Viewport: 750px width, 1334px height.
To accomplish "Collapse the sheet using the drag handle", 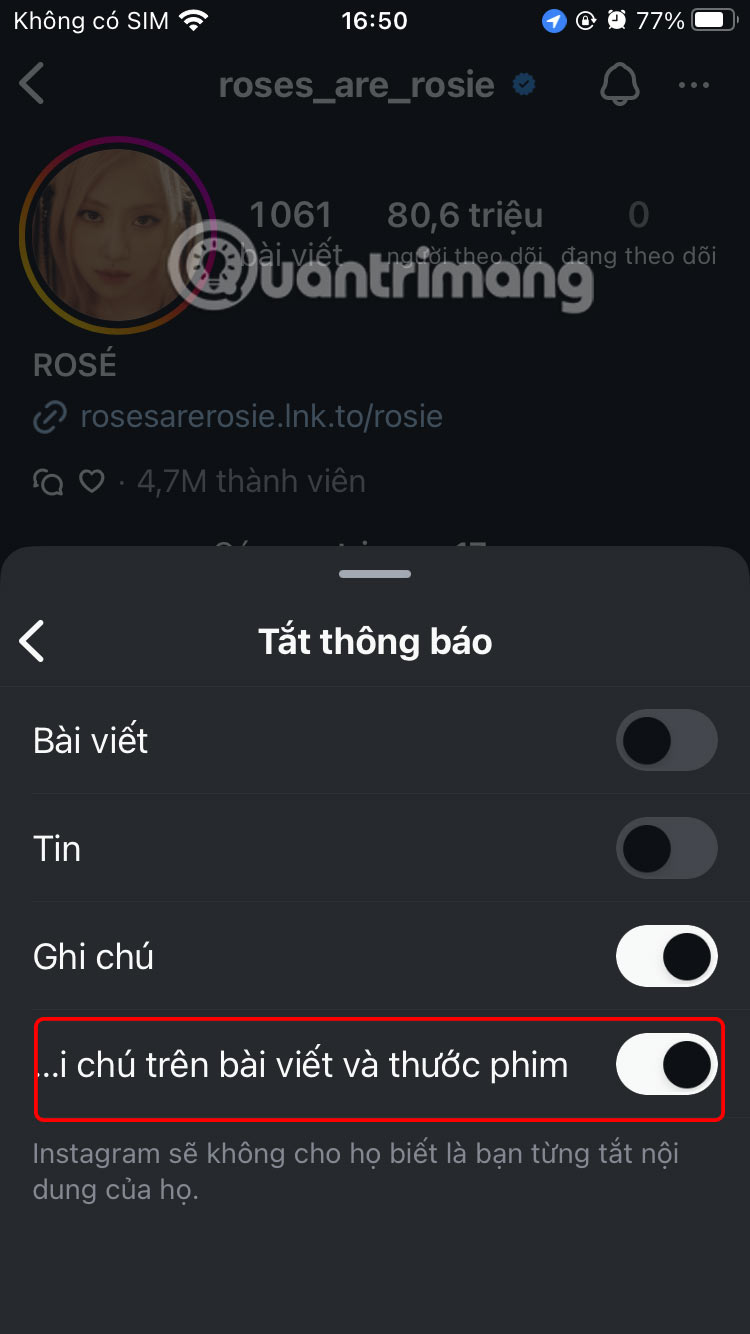I will click(x=374, y=573).
